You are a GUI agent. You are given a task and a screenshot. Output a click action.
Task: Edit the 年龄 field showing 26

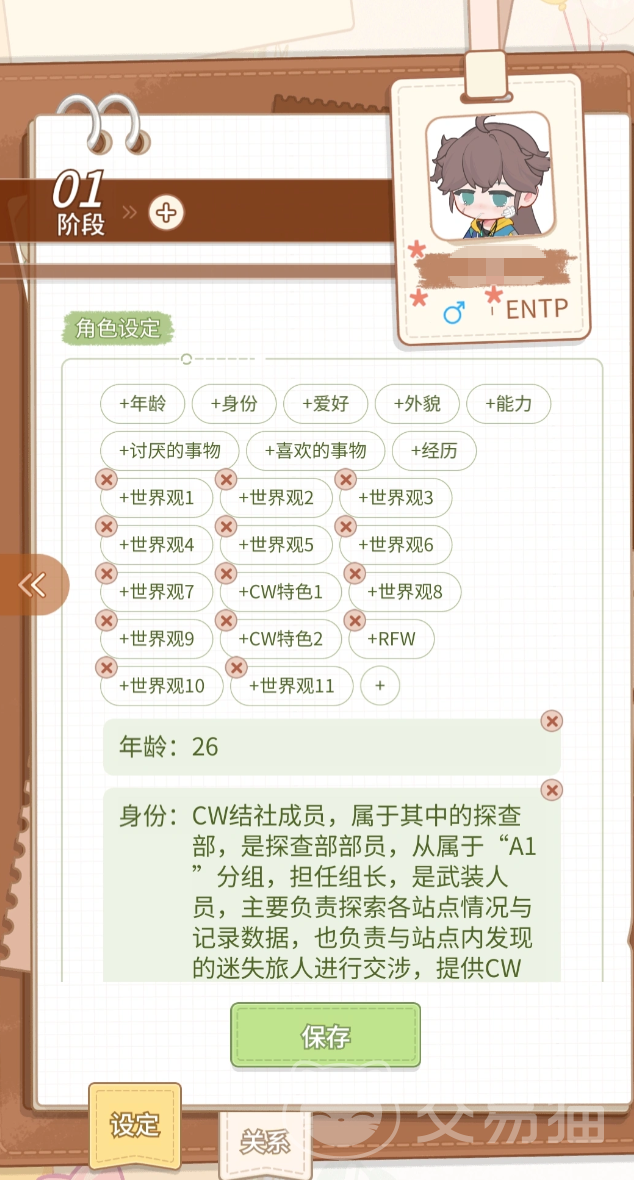tap(332, 747)
